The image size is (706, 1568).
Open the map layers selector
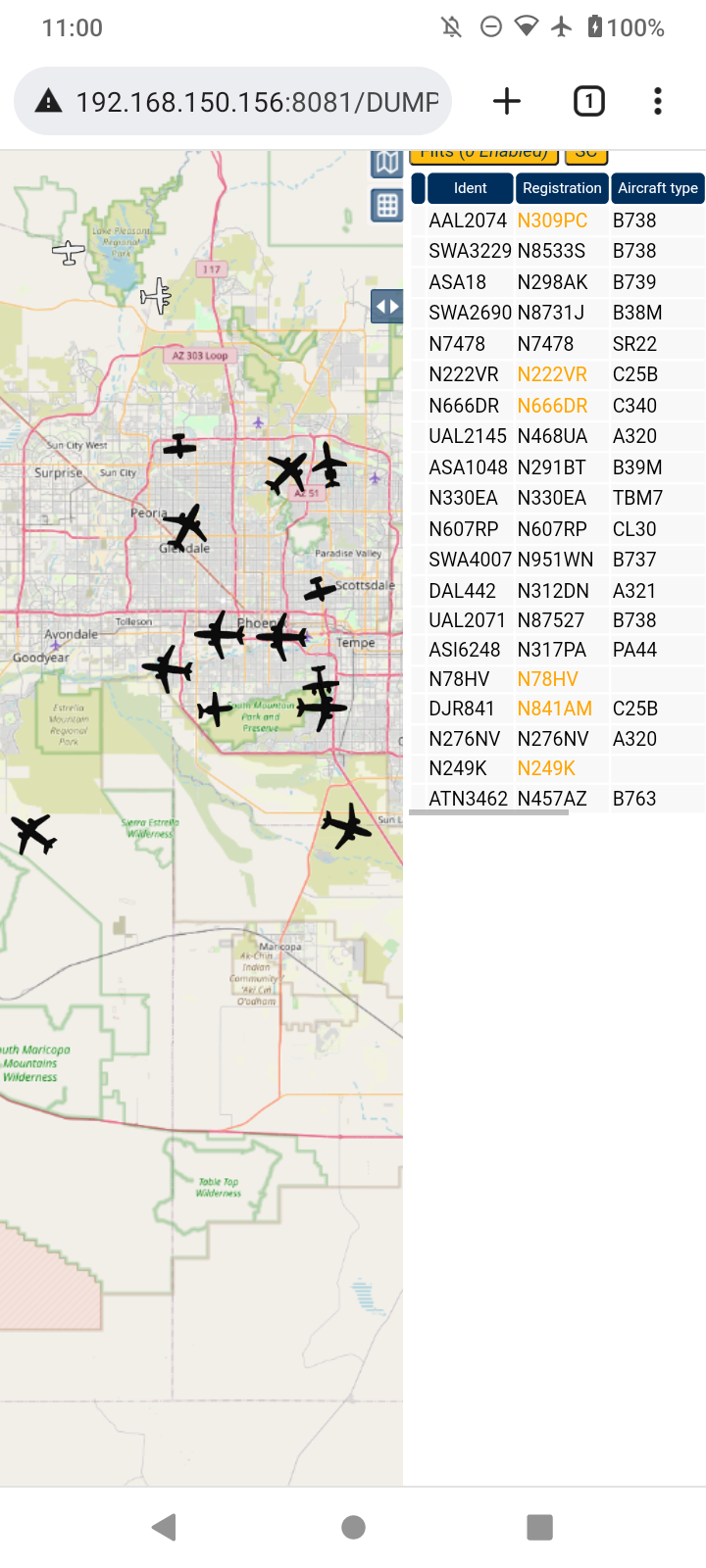click(x=386, y=163)
